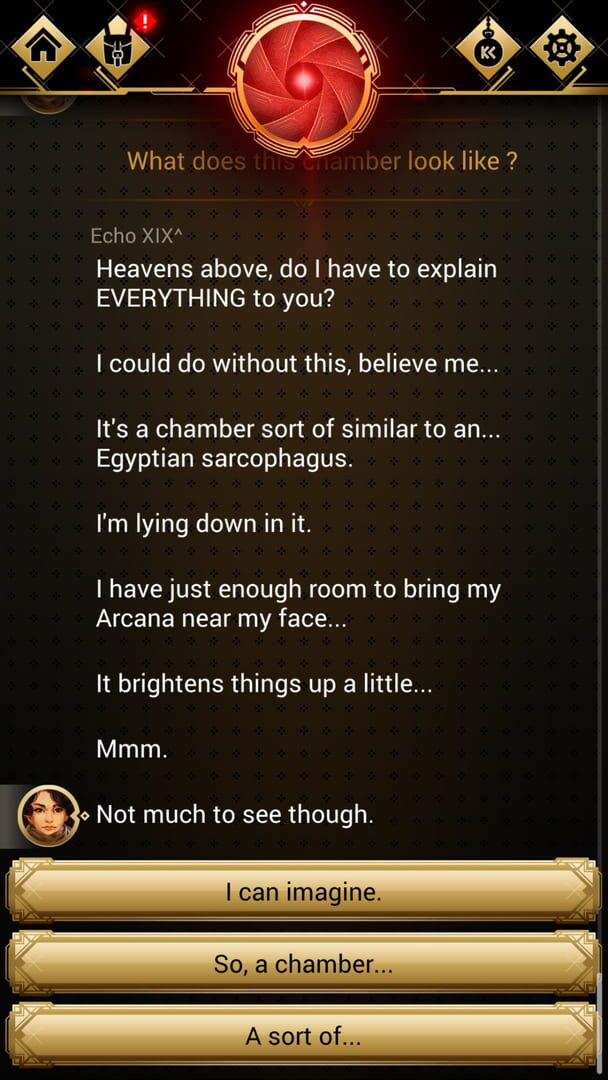Open the pocket watch K icon
608x1080 pixels.
(488, 49)
